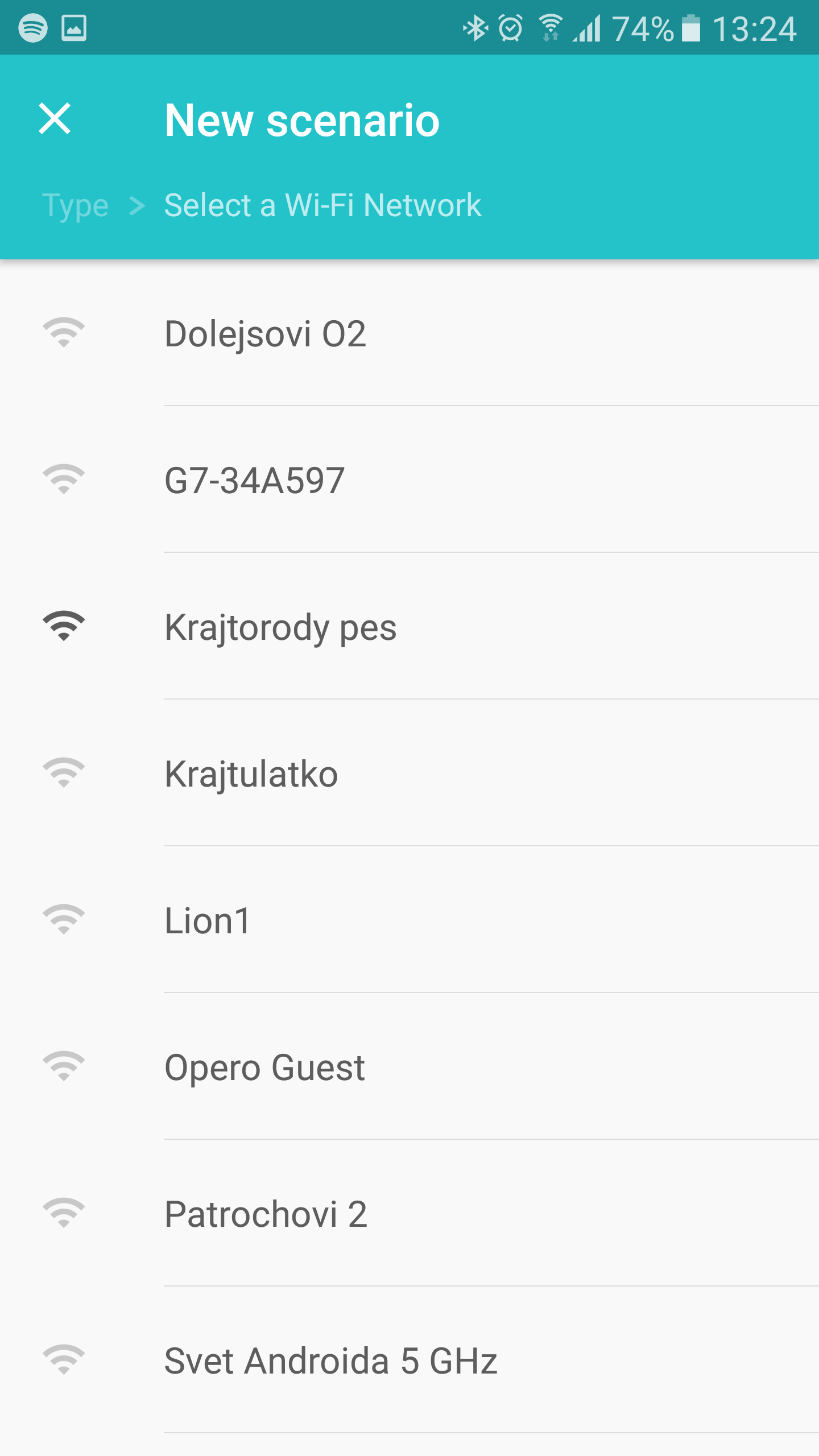Go back to the Type step
The width and height of the screenshot is (819, 1456).
[75, 205]
